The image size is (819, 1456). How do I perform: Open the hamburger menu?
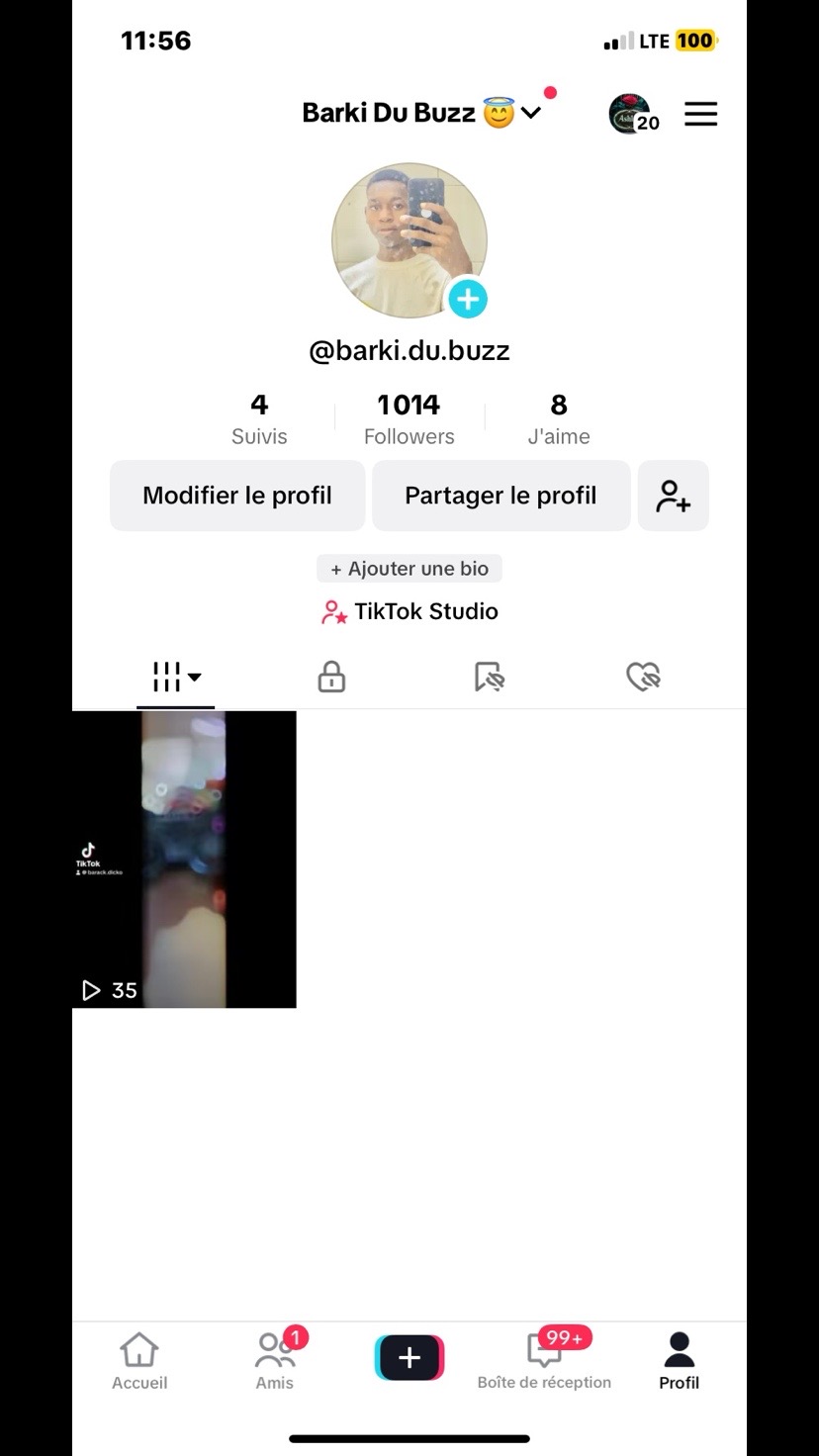point(700,115)
